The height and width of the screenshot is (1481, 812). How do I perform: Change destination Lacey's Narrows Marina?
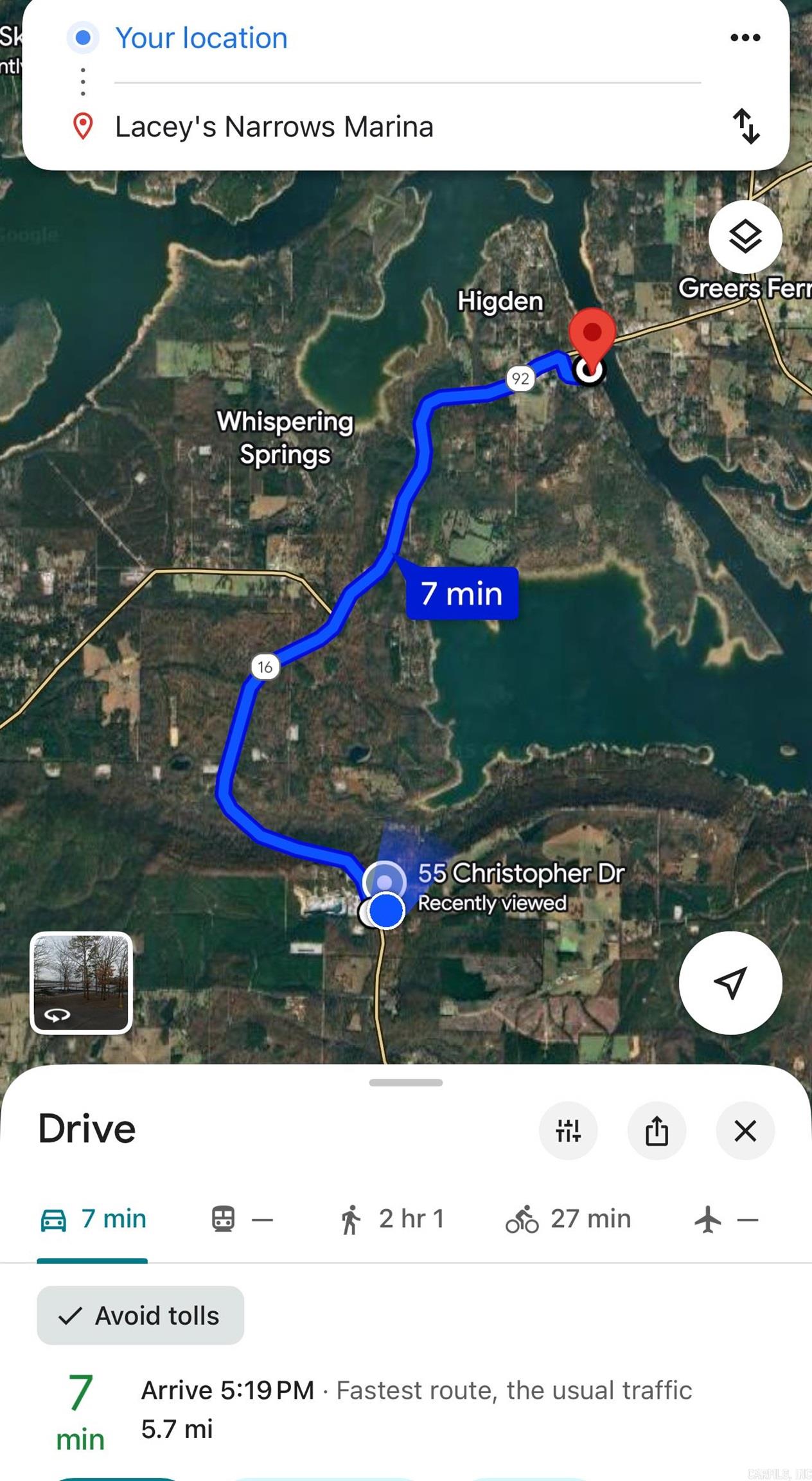(274, 127)
